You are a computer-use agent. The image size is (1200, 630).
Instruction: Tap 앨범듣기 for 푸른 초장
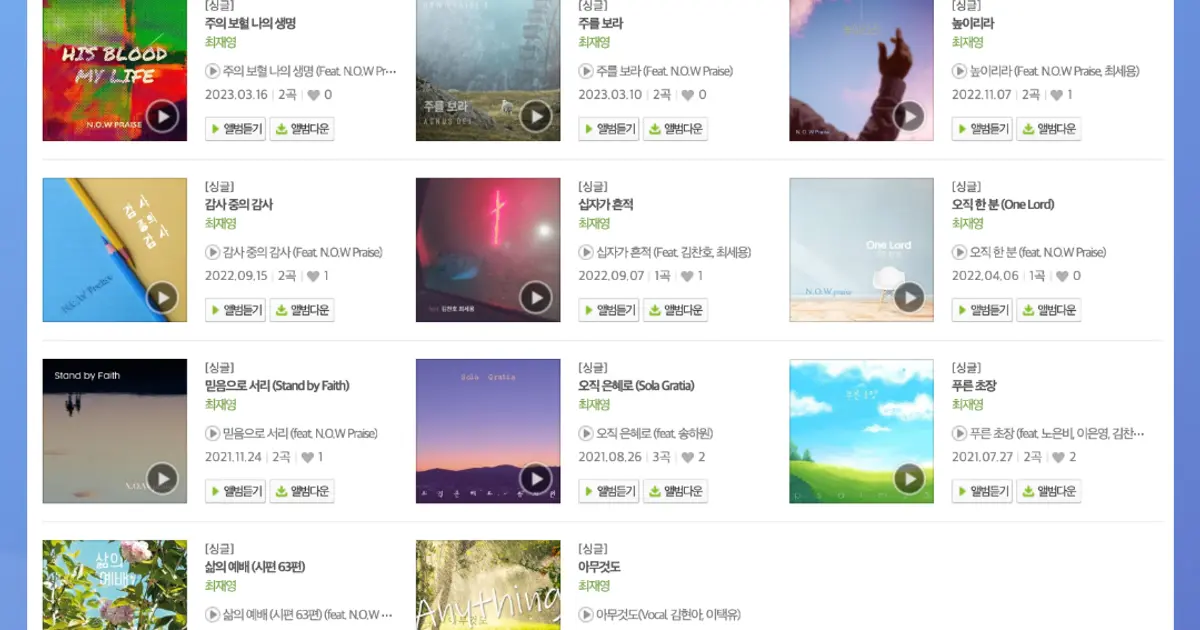pyautogui.click(x=982, y=491)
